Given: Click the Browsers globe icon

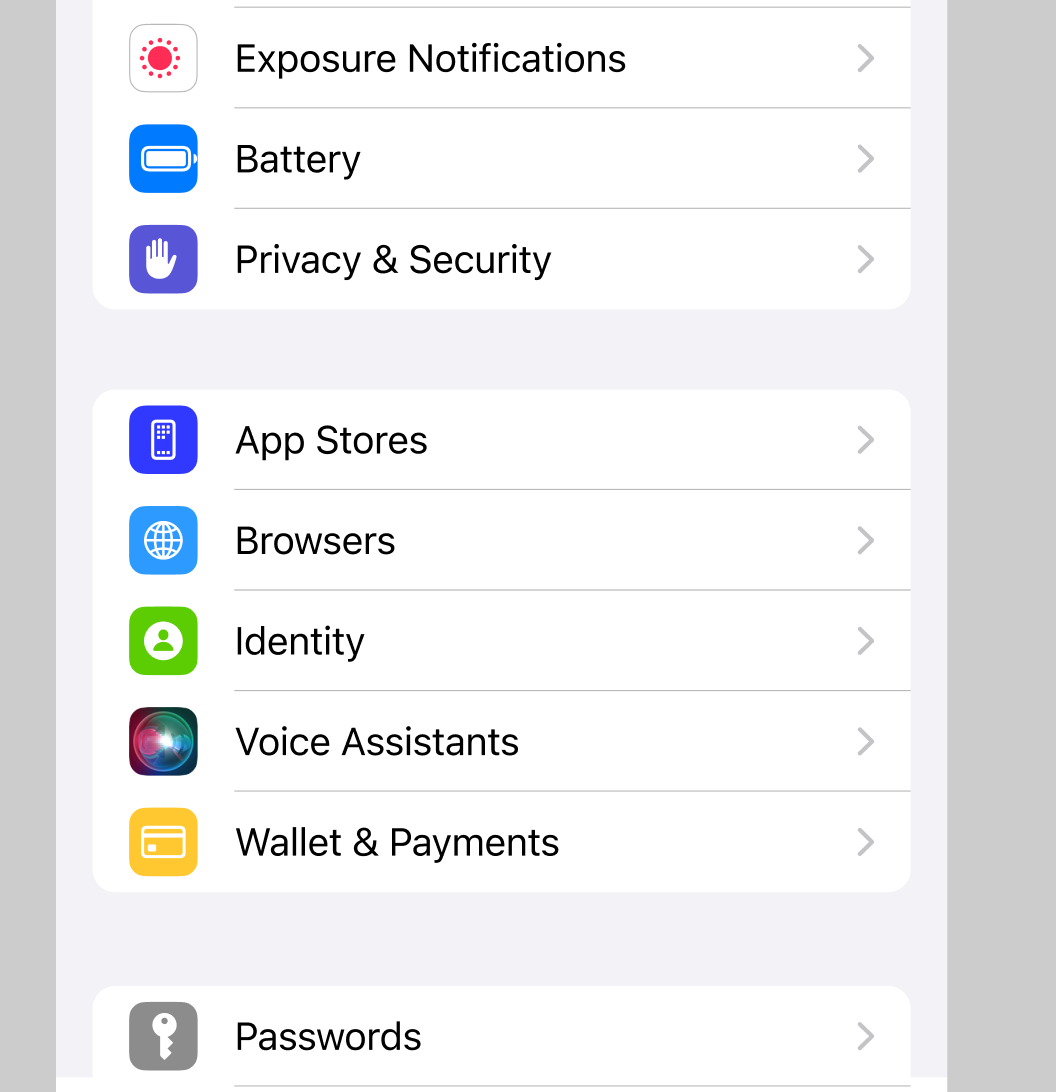Looking at the screenshot, I should tap(163, 540).
